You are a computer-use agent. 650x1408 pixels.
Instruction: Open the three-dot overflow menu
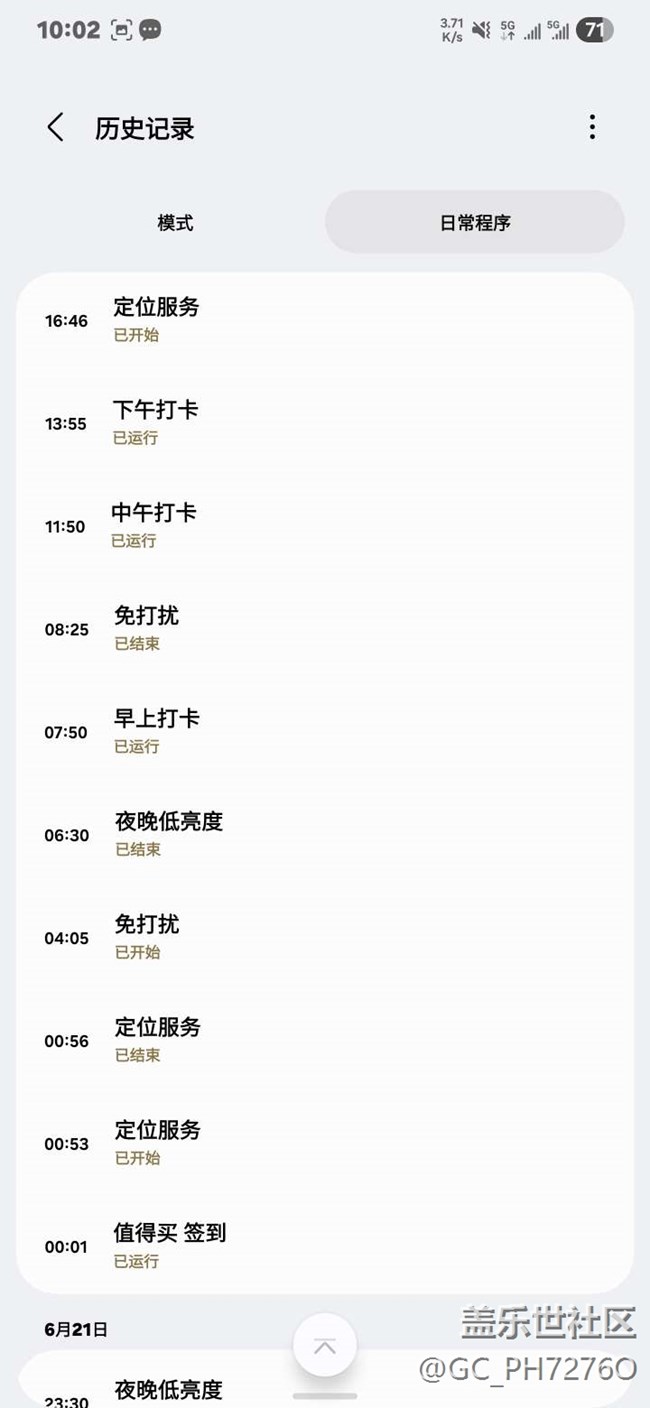pyautogui.click(x=592, y=127)
